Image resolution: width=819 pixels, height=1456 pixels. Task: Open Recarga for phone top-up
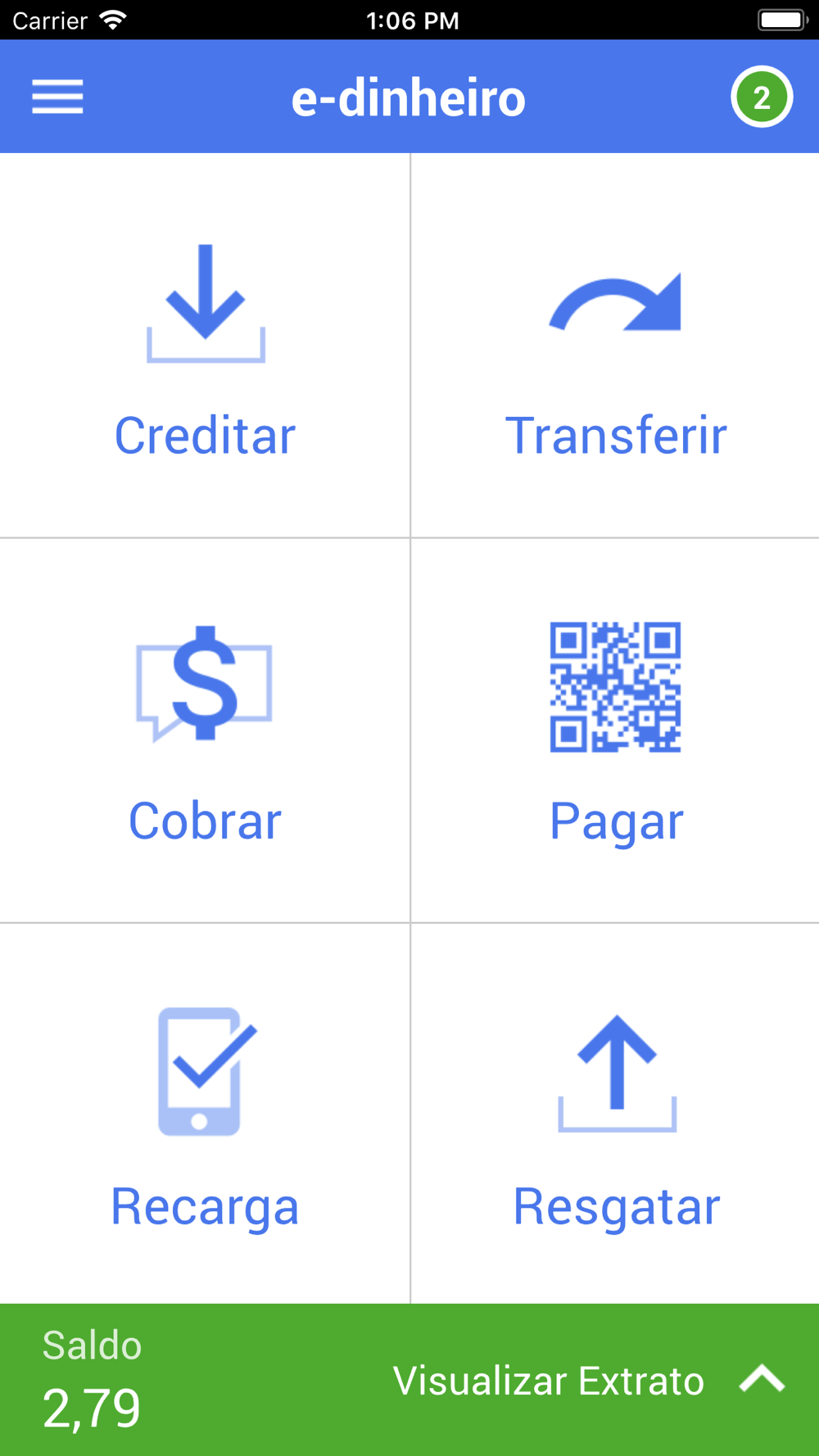205,1115
